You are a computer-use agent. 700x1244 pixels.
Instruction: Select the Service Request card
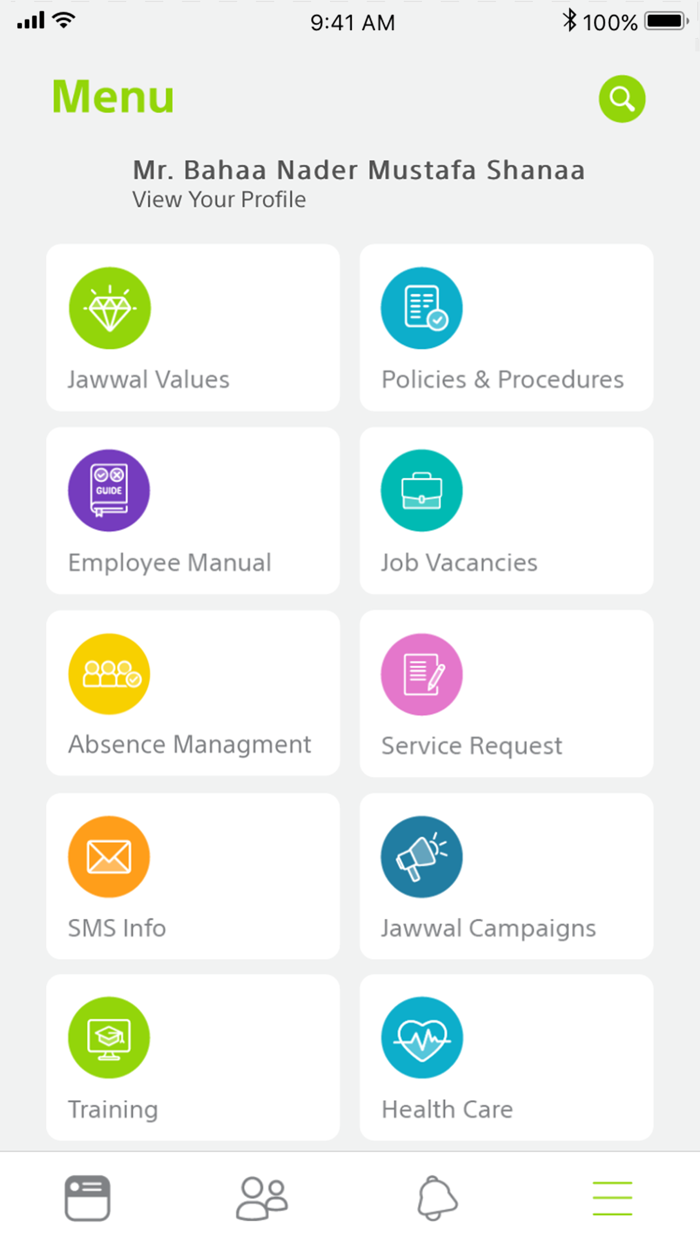pyautogui.click(x=506, y=693)
